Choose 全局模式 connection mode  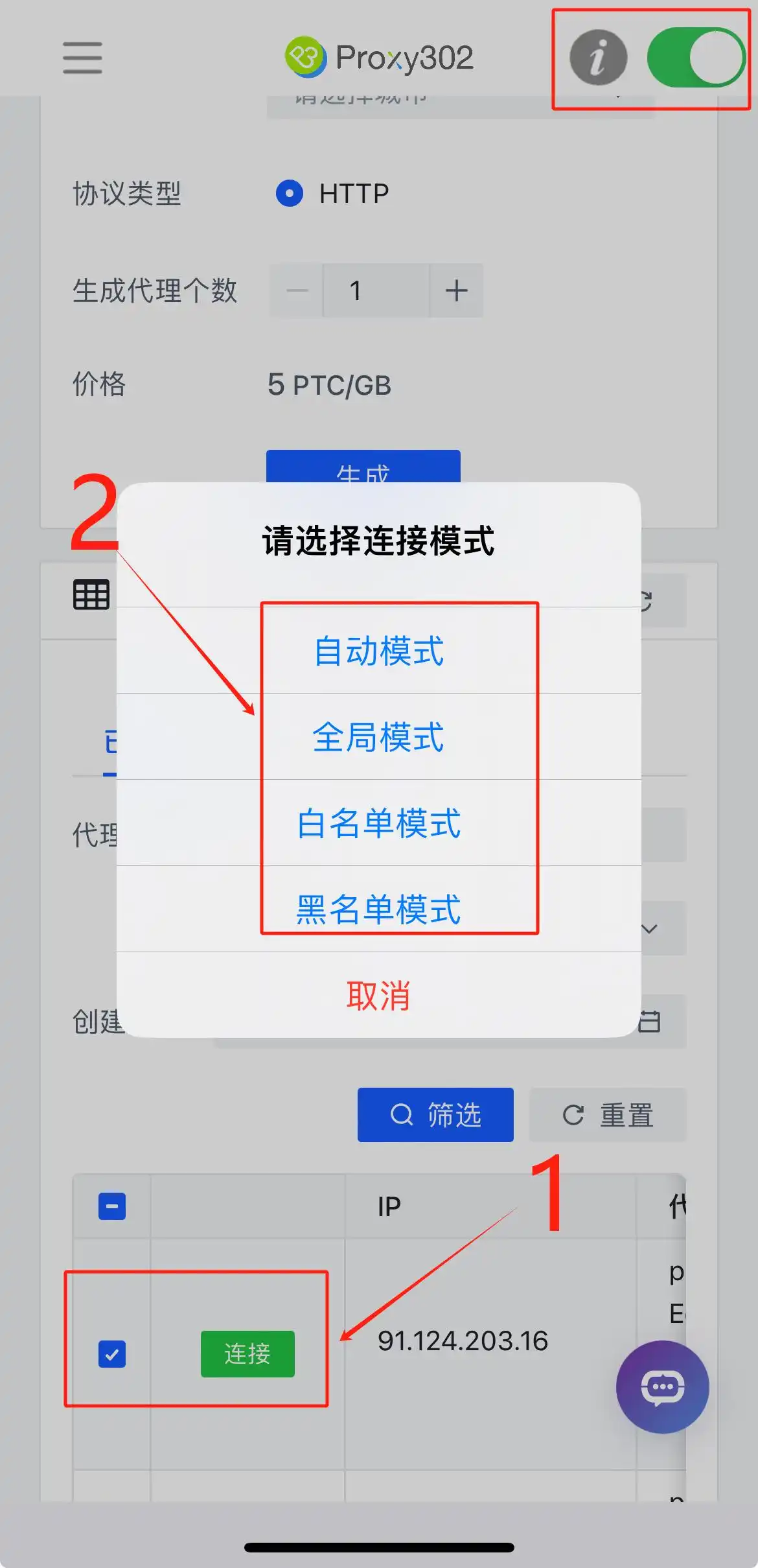[x=379, y=737]
